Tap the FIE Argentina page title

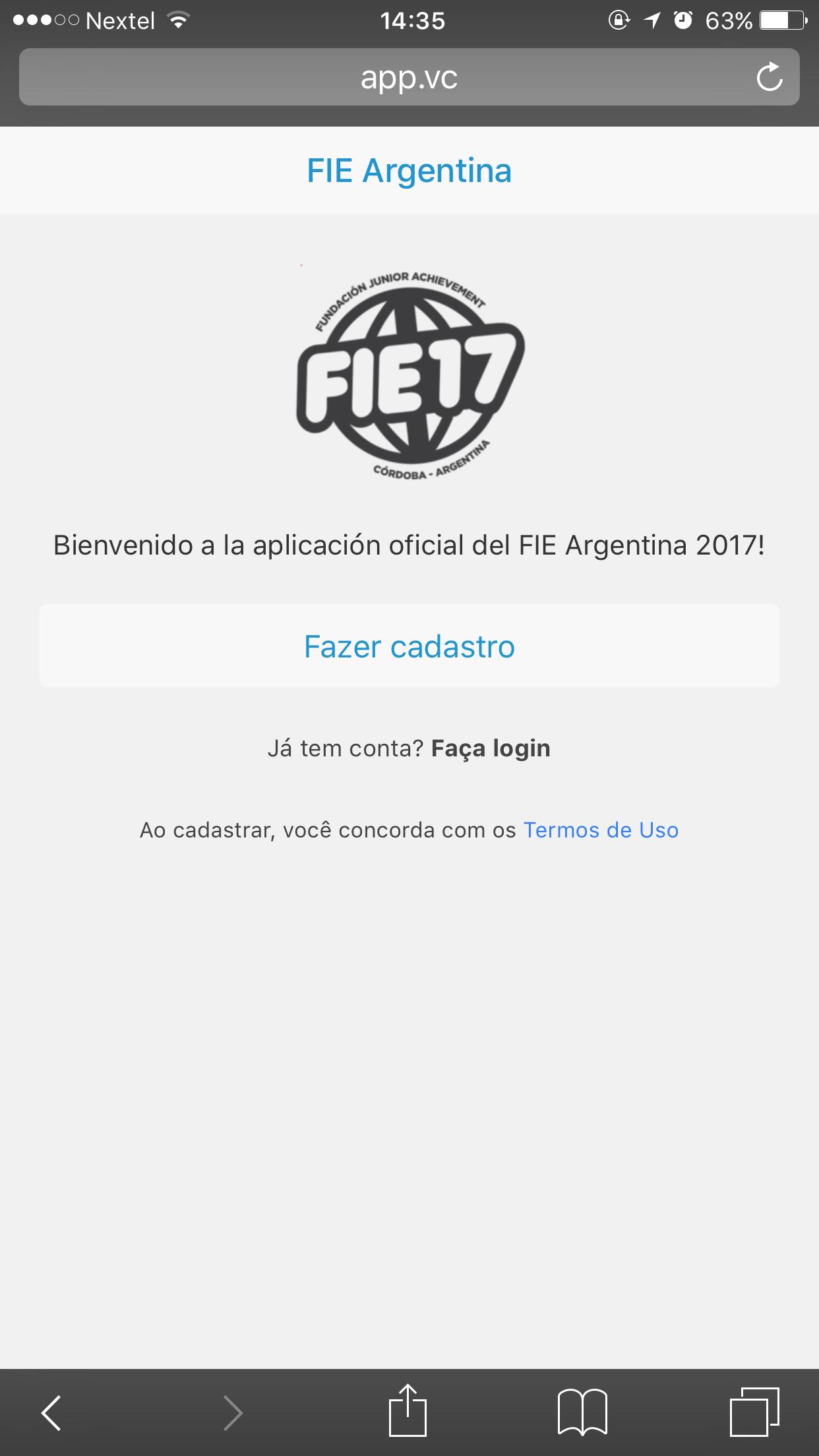pyautogui.click(x=409, y=170)
